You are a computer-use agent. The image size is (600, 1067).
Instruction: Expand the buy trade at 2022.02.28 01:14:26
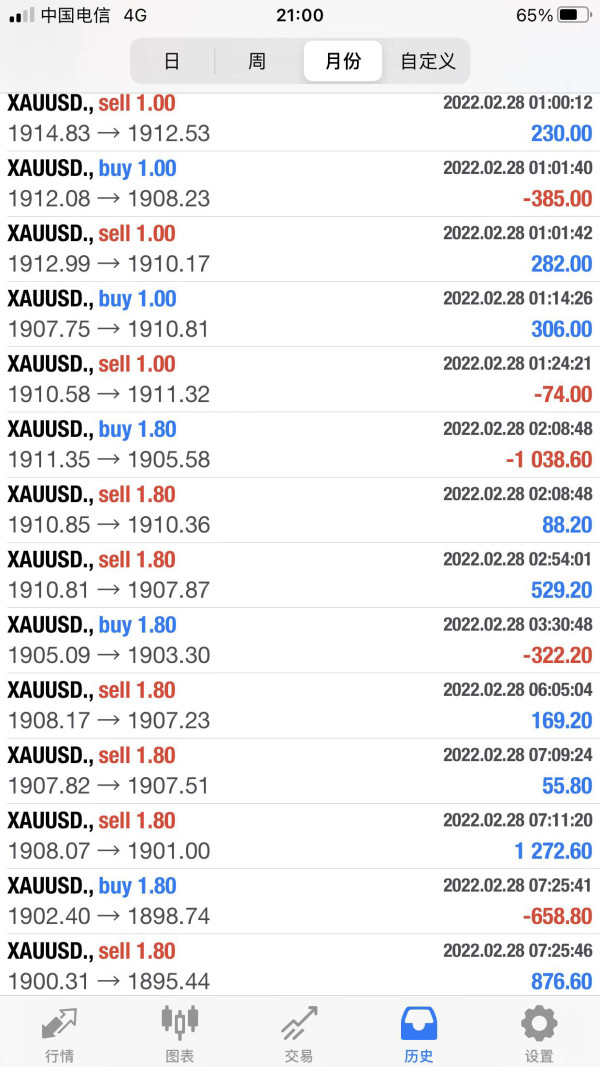(300, 314)
